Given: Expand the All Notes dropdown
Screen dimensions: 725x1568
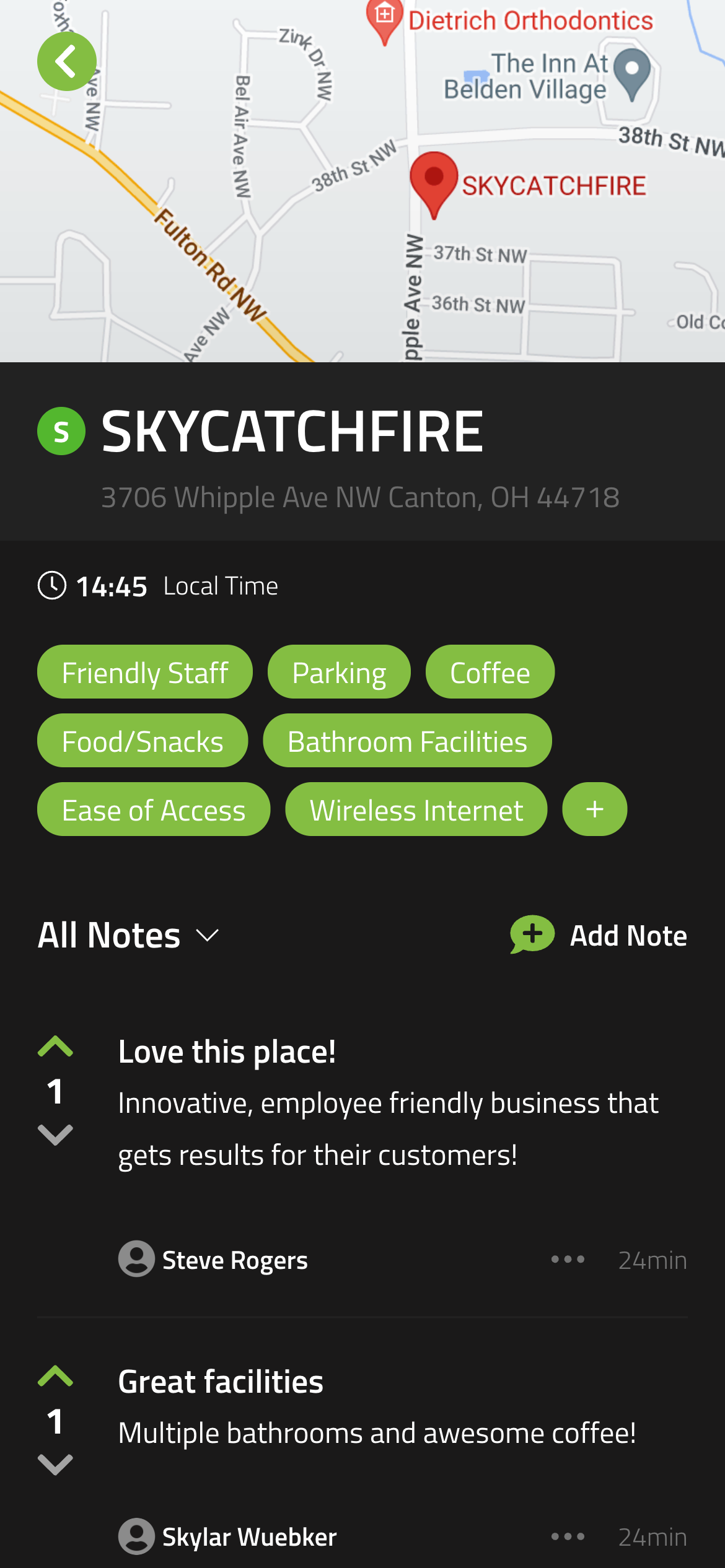Looking at the screenshot, I should (x=128, y=935).
